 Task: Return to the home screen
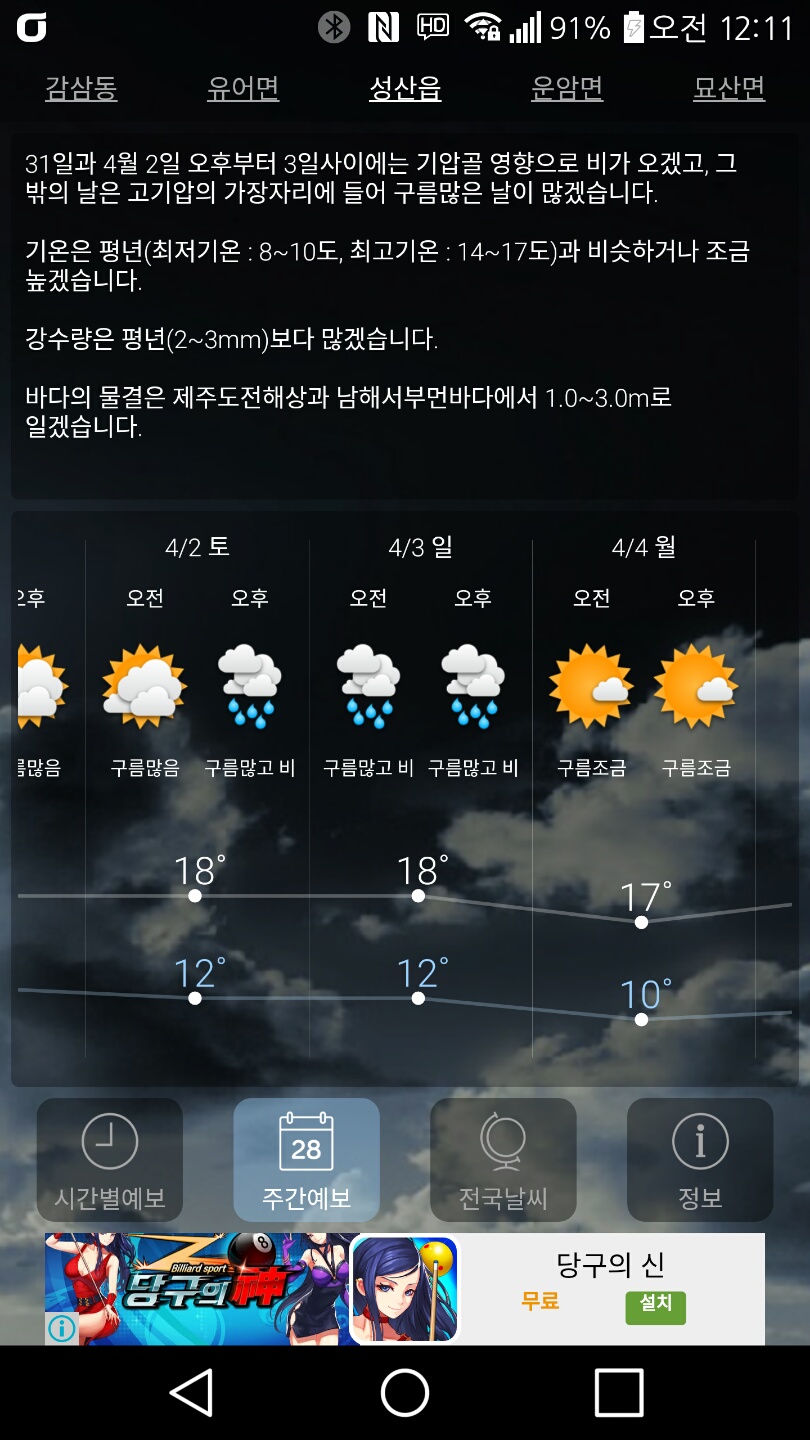[x=405, y=1392]
